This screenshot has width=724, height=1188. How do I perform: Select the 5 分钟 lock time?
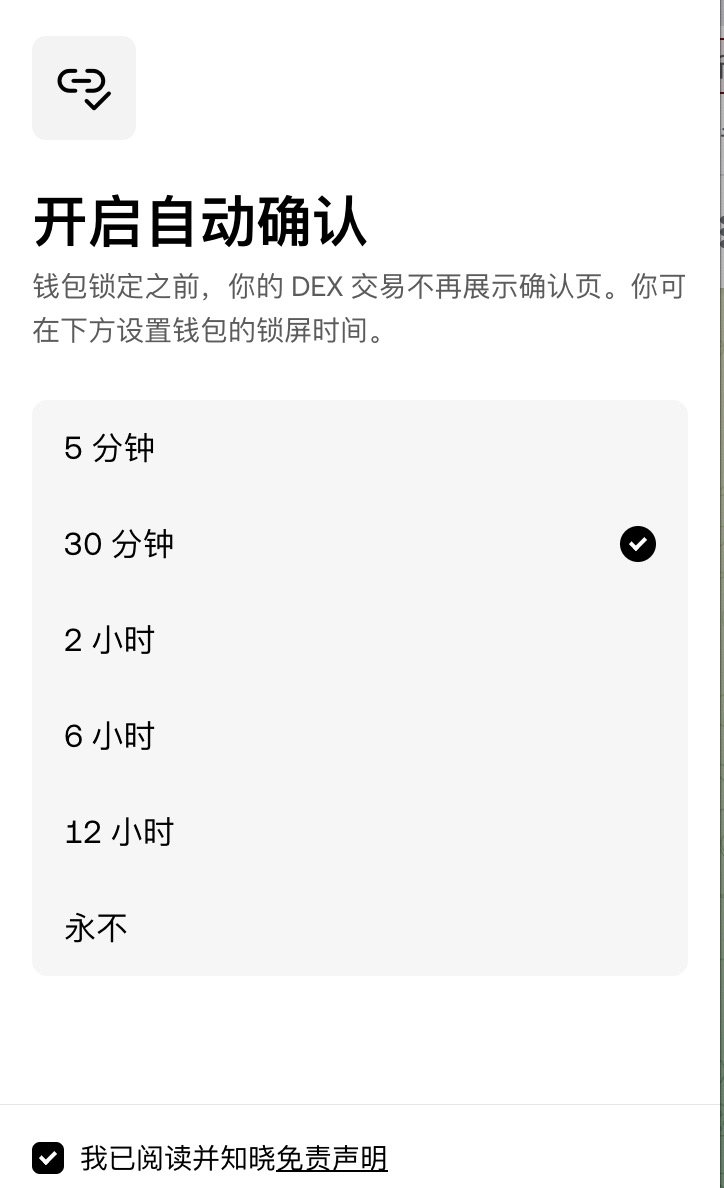tap(360, 448)
